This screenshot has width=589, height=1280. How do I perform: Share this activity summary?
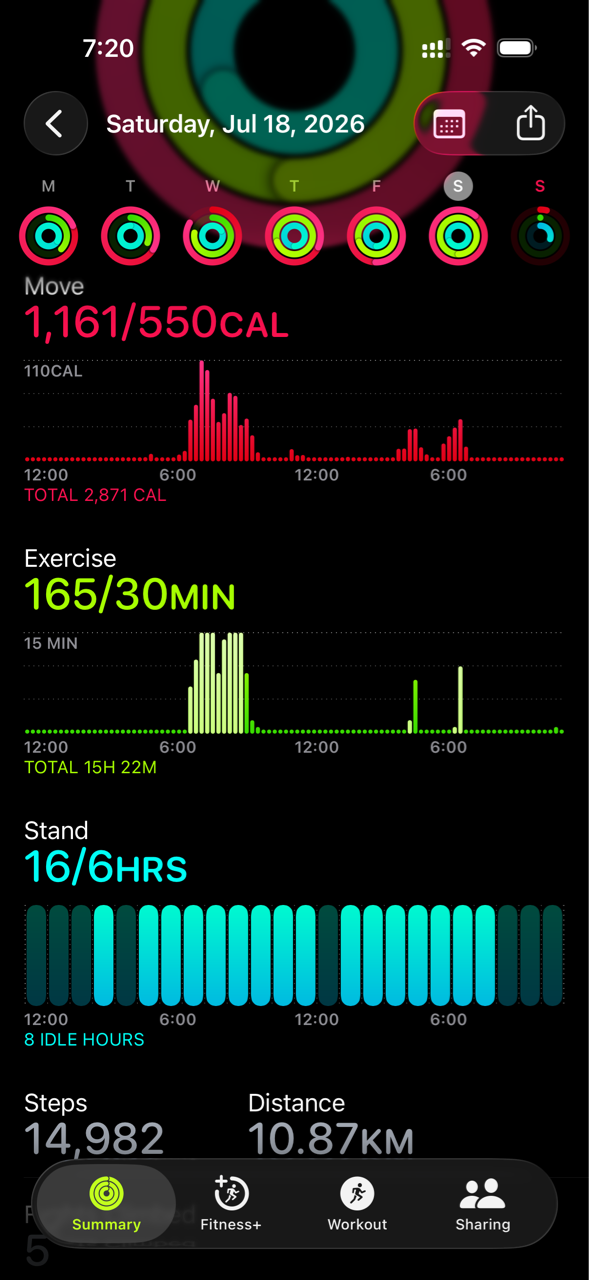point(531,124)
